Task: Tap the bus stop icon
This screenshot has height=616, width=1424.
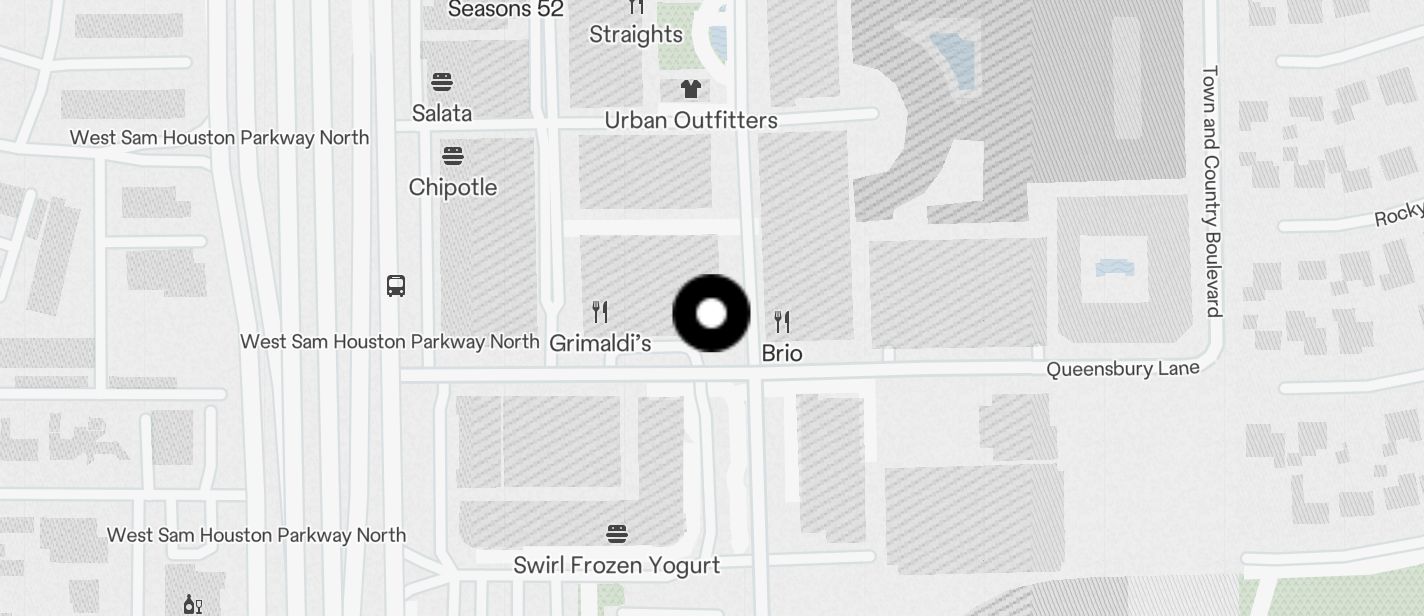Action: coord(396,286)
